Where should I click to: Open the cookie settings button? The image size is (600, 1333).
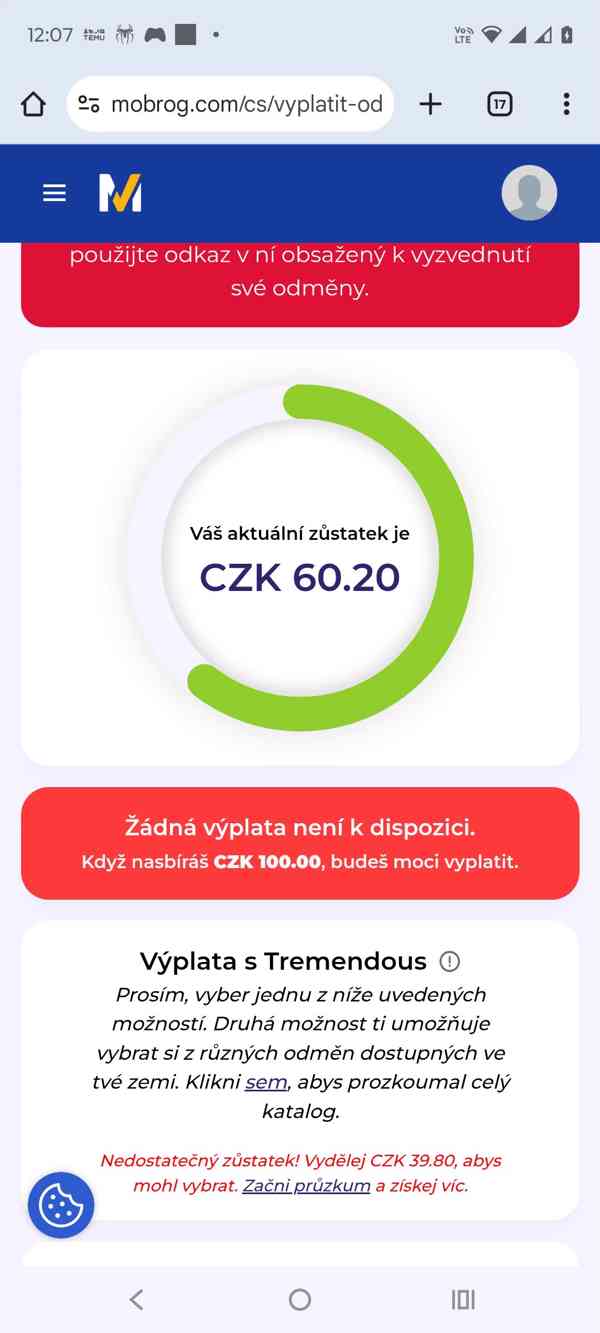(x=61, y=1205)
